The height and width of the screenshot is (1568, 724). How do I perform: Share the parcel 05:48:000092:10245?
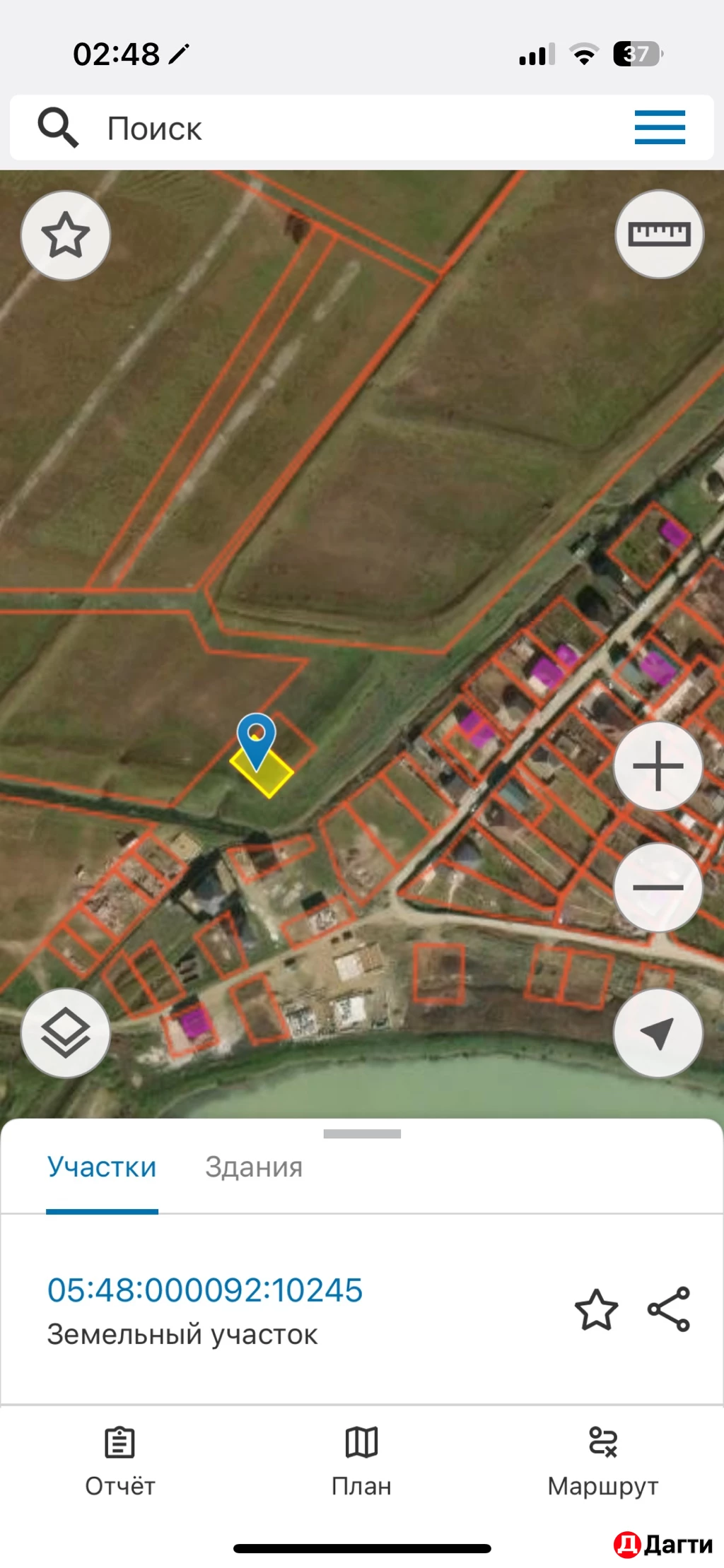click(668, 1309)
